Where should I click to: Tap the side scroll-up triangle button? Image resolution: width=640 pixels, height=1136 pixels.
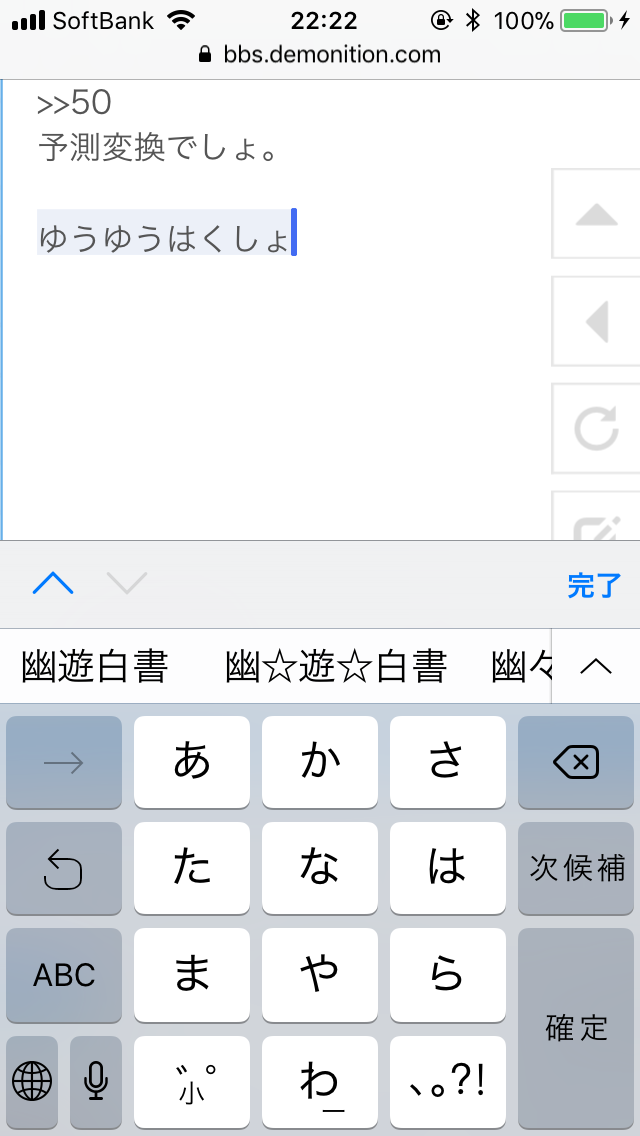tap(597, 214)
